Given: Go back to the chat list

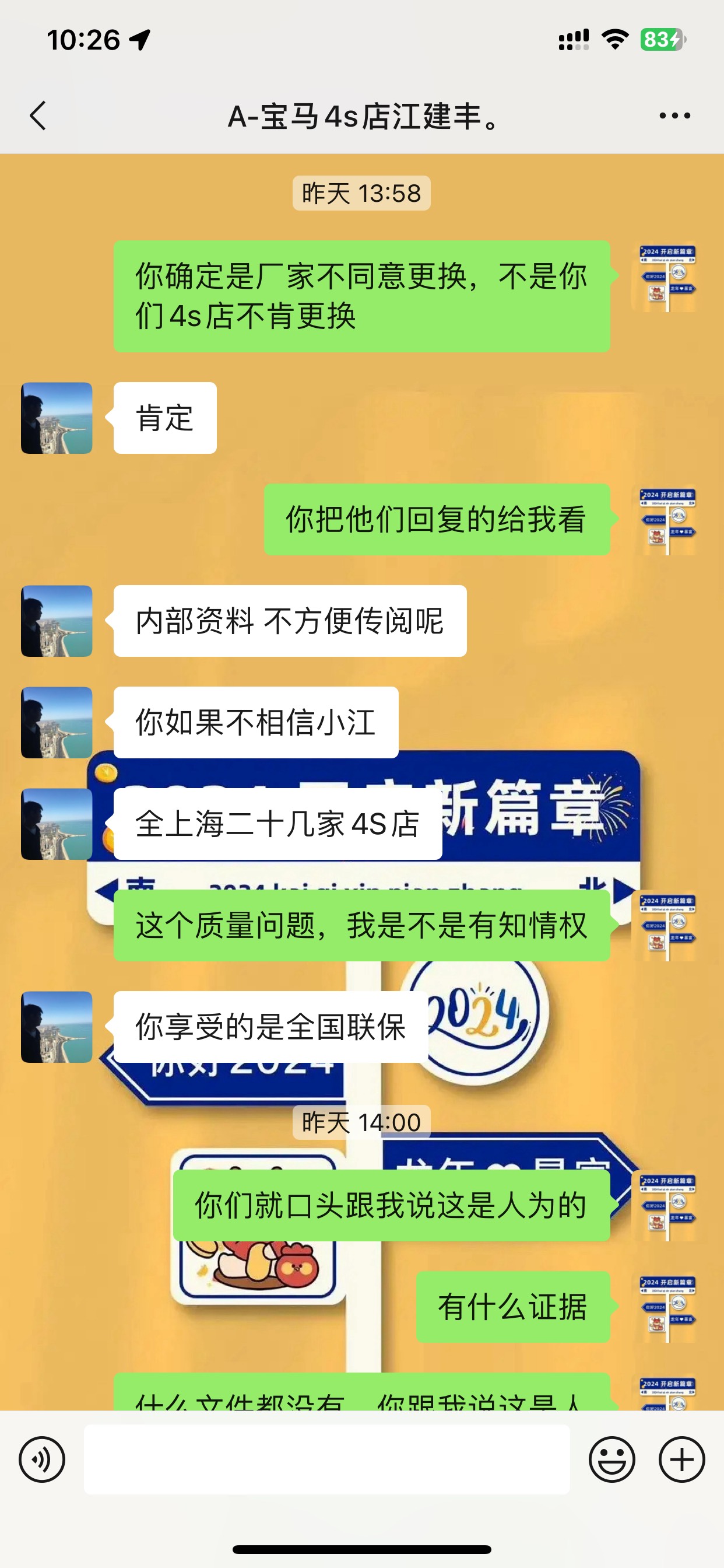Looking at the screenshot, I should [x=38, y=116].
